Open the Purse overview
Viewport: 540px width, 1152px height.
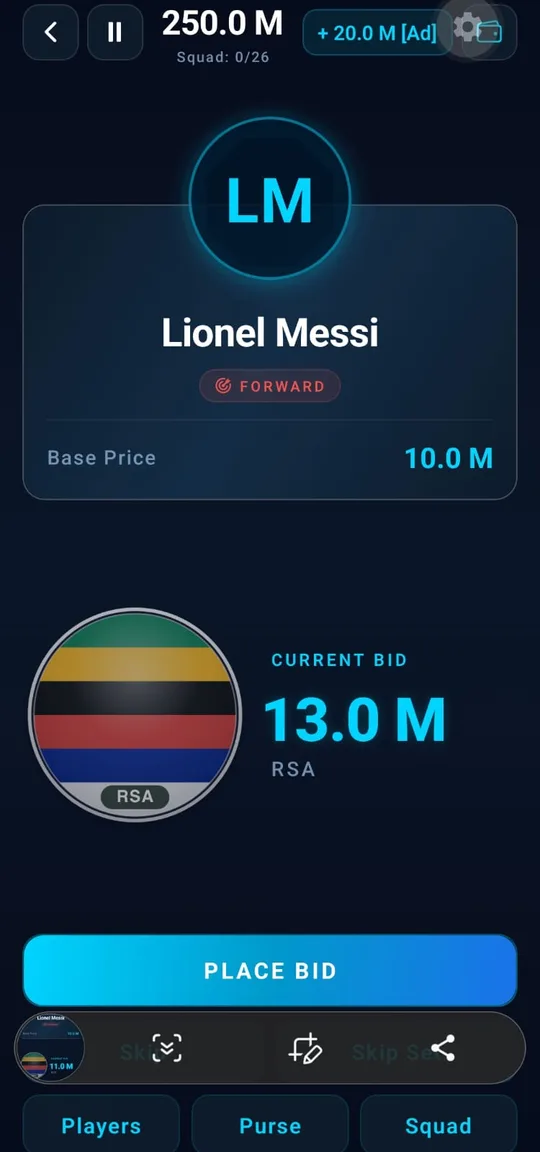coord(270,1126)
